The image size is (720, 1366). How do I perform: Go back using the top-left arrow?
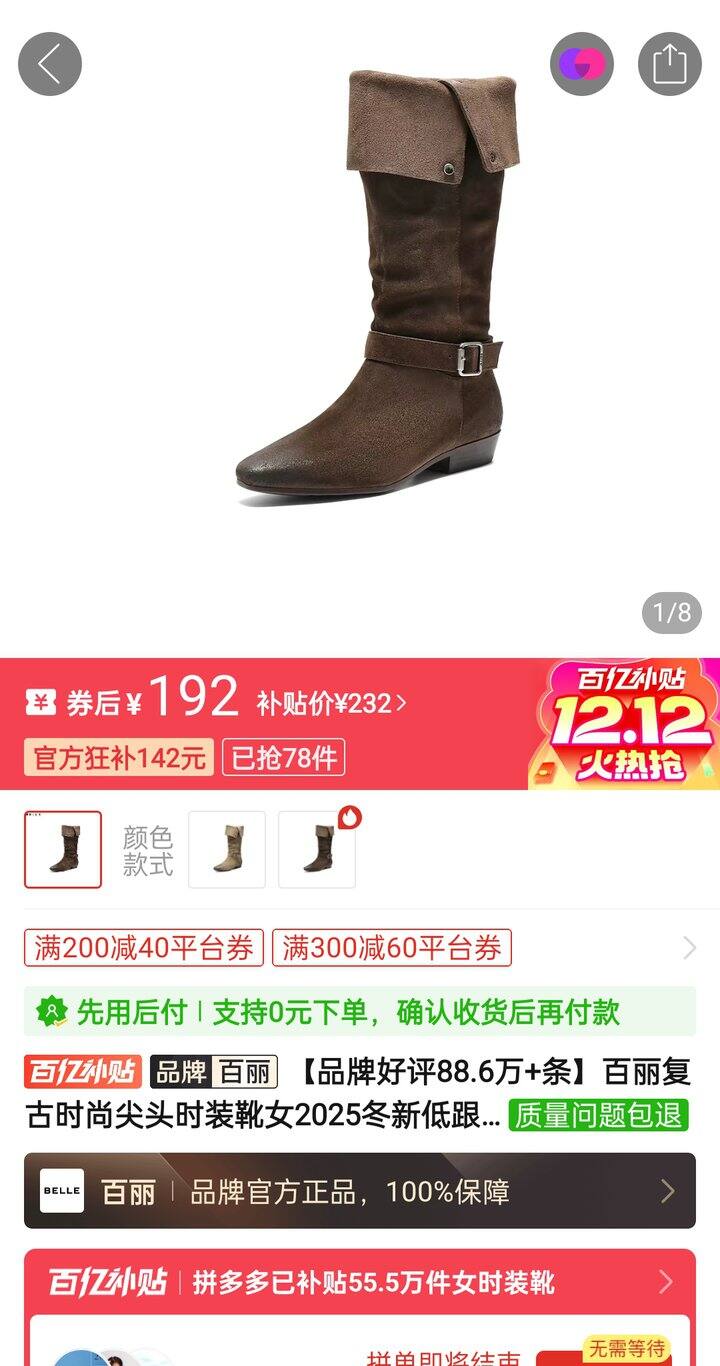tap(50, 64)
